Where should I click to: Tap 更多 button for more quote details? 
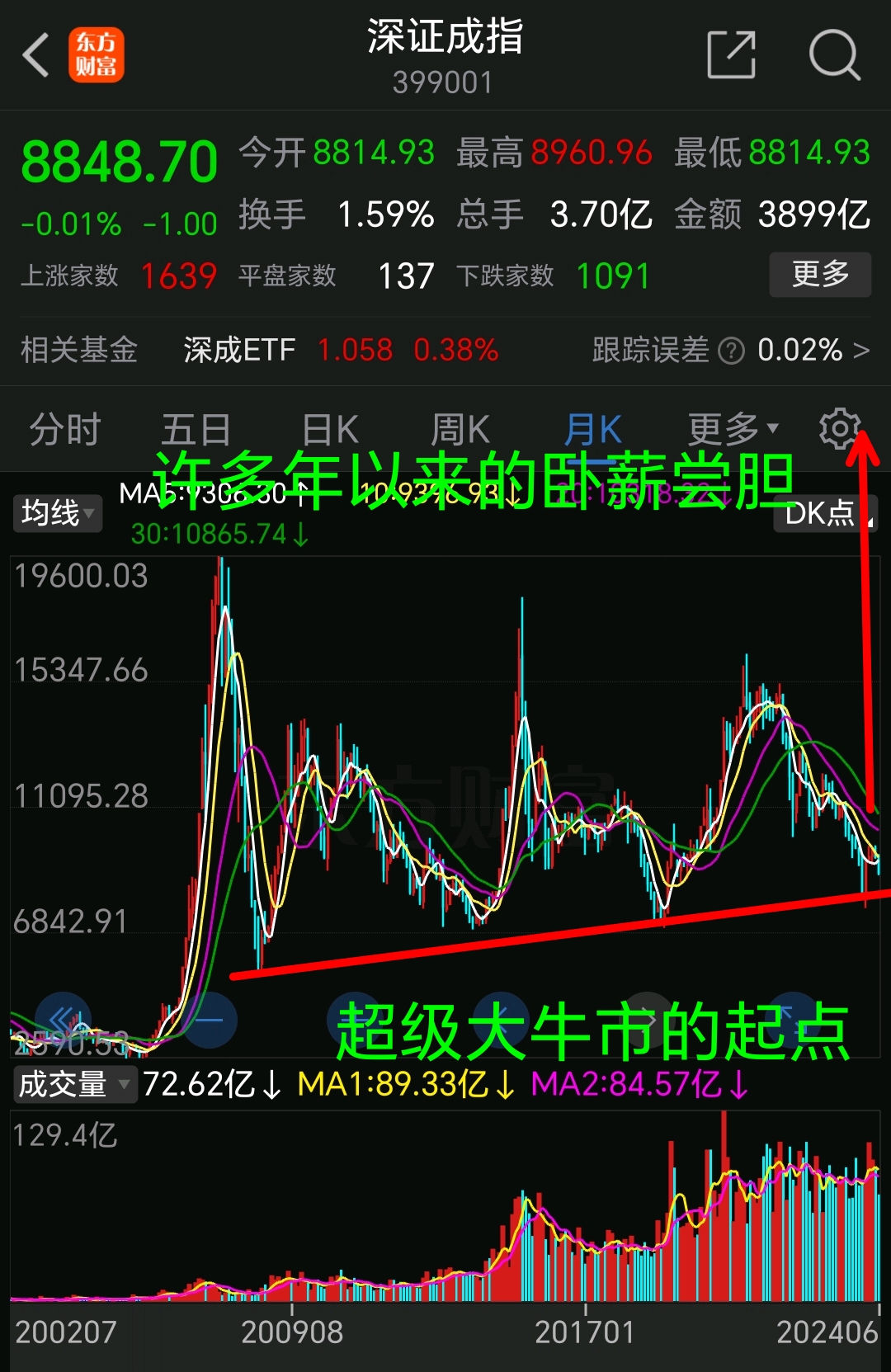(x=819, y=274)
